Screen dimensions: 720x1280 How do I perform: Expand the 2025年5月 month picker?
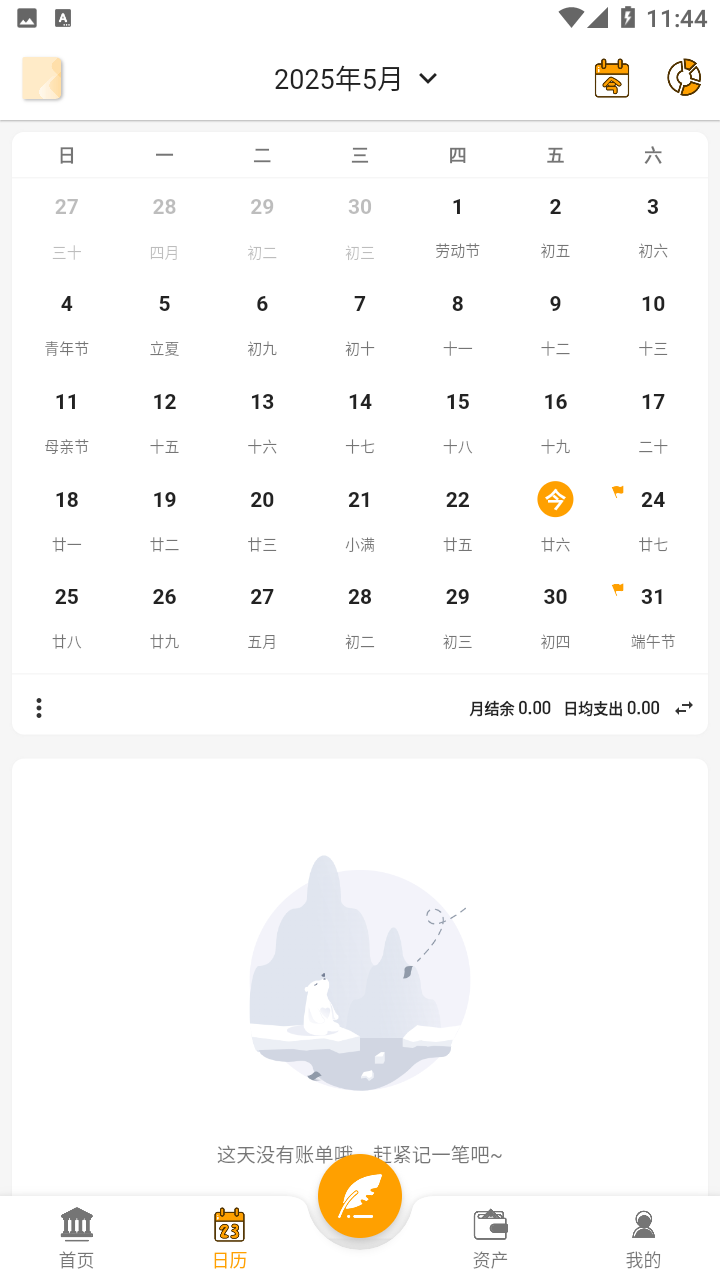(356, 78)
